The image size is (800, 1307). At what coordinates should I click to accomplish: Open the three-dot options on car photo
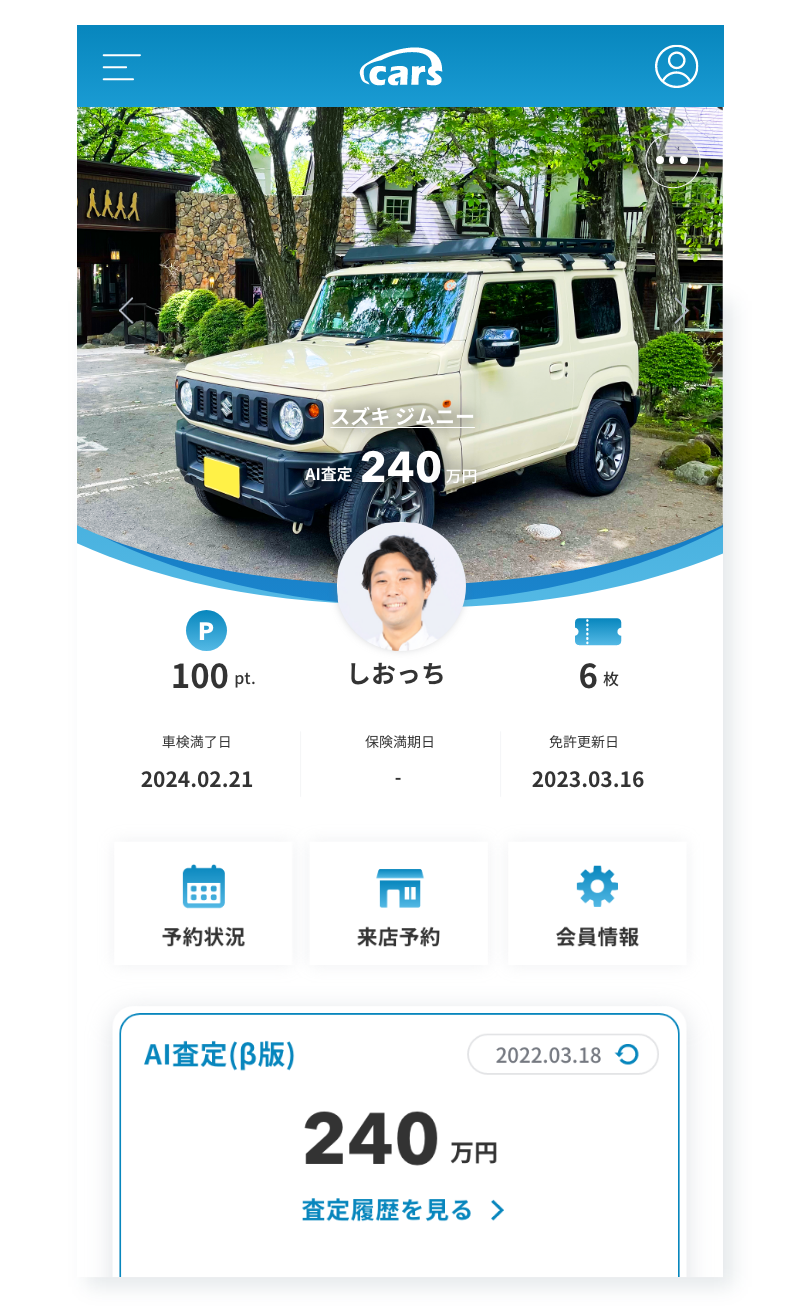tap(672, 159)
